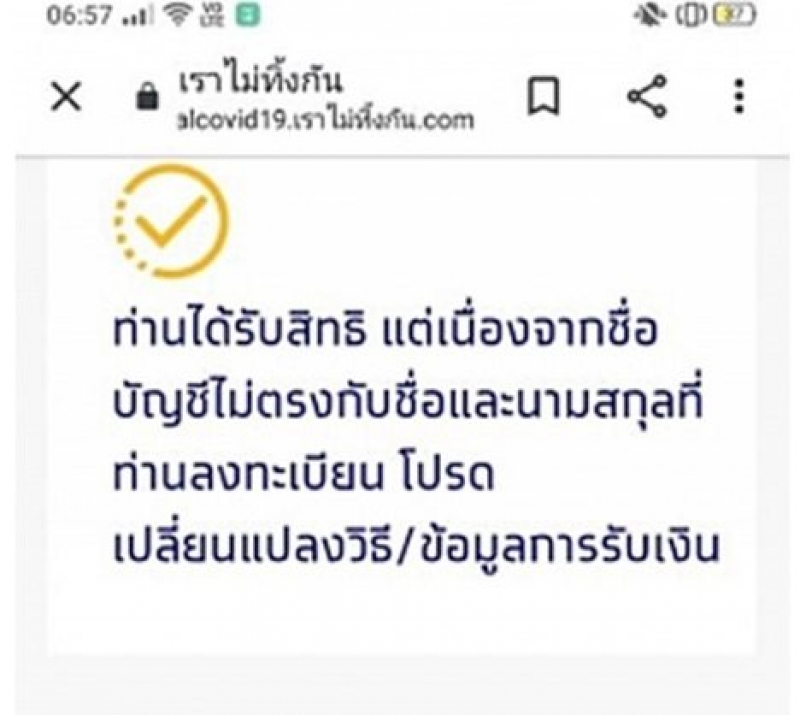Bookmark the เราไม่ทิ้งกัน page
The width and height of the screenshot is (800, 715).
click(x=544, y=98)
